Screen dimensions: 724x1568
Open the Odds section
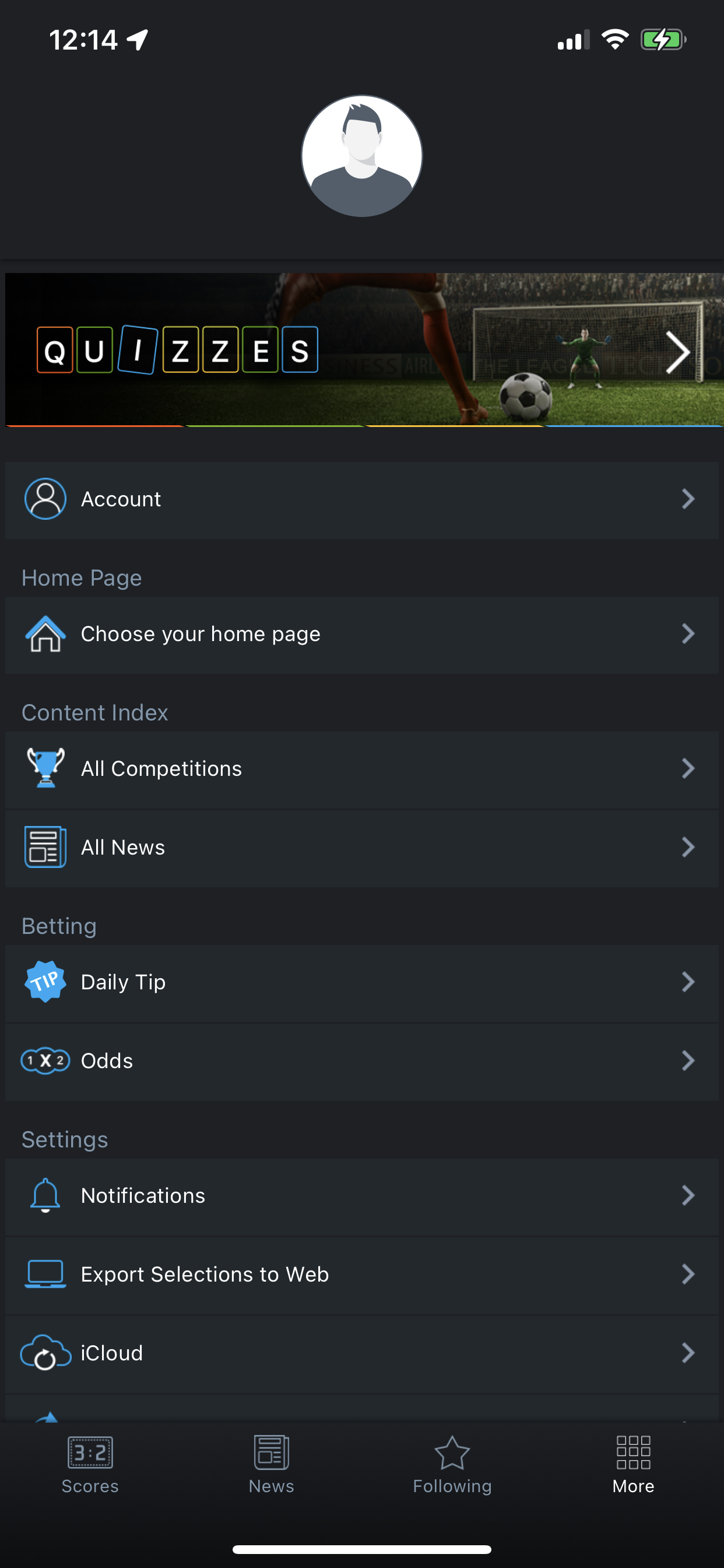point(362,1061)
